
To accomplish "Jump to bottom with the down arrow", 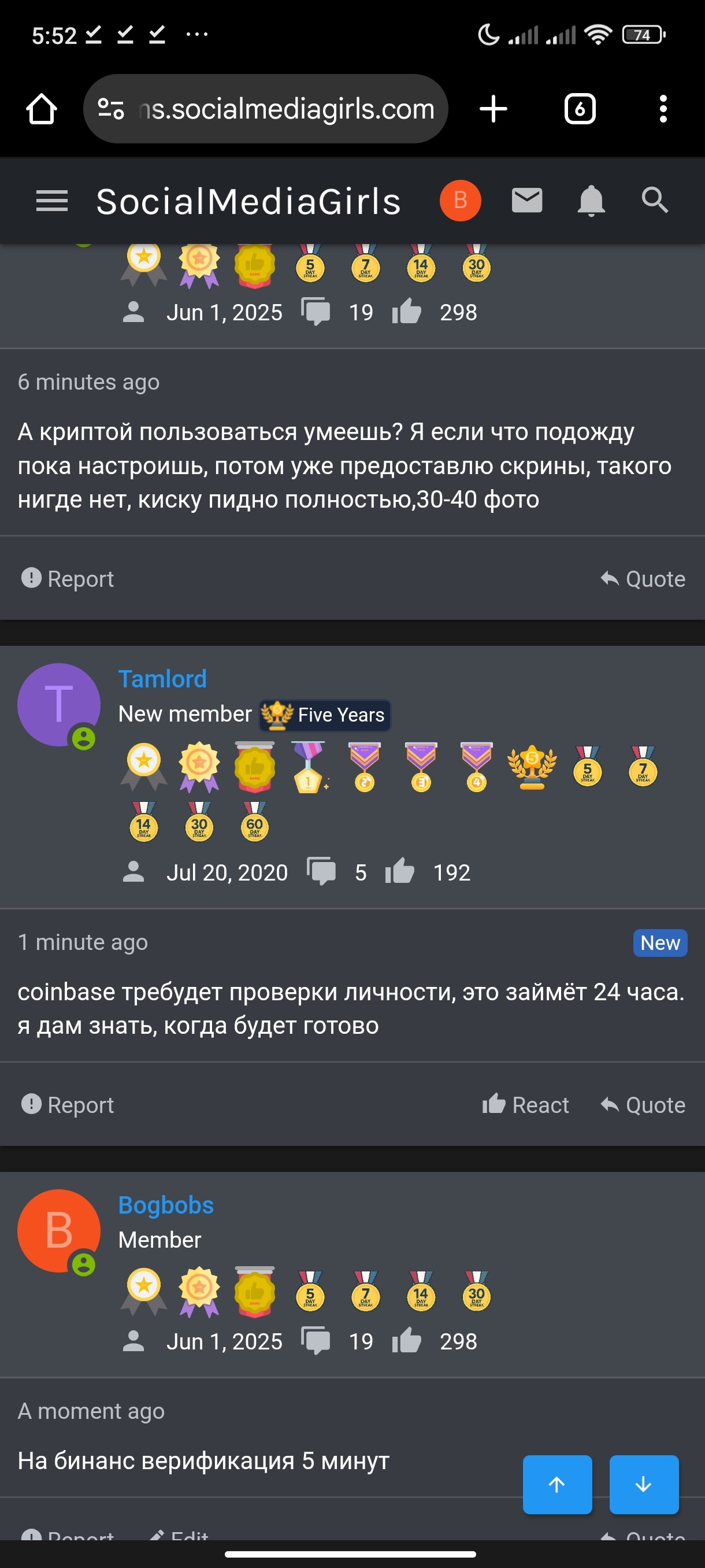I will point(644,1484).
